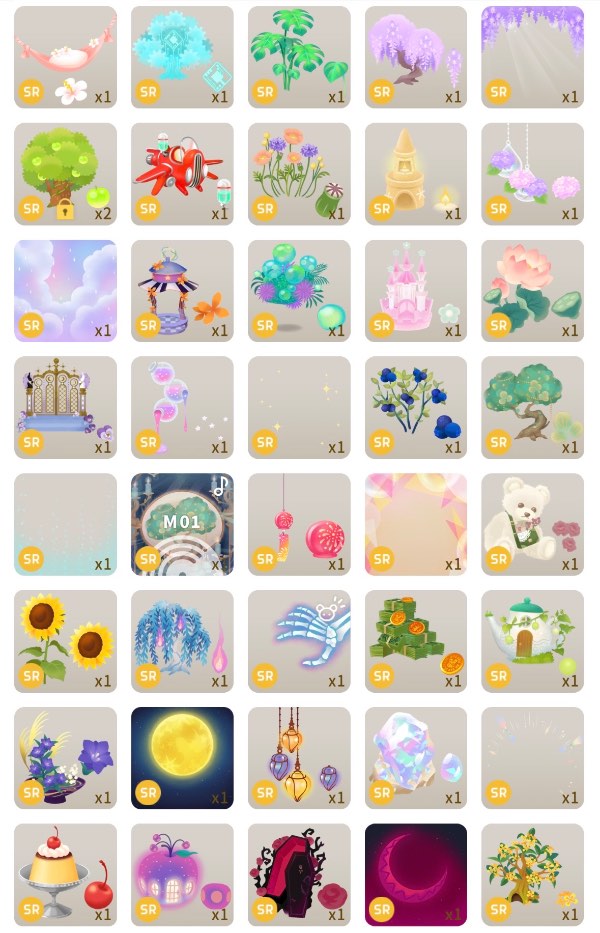The image size is (600, 933).
Task: Tap the sand castle item
Action: (x=416, y=174)
